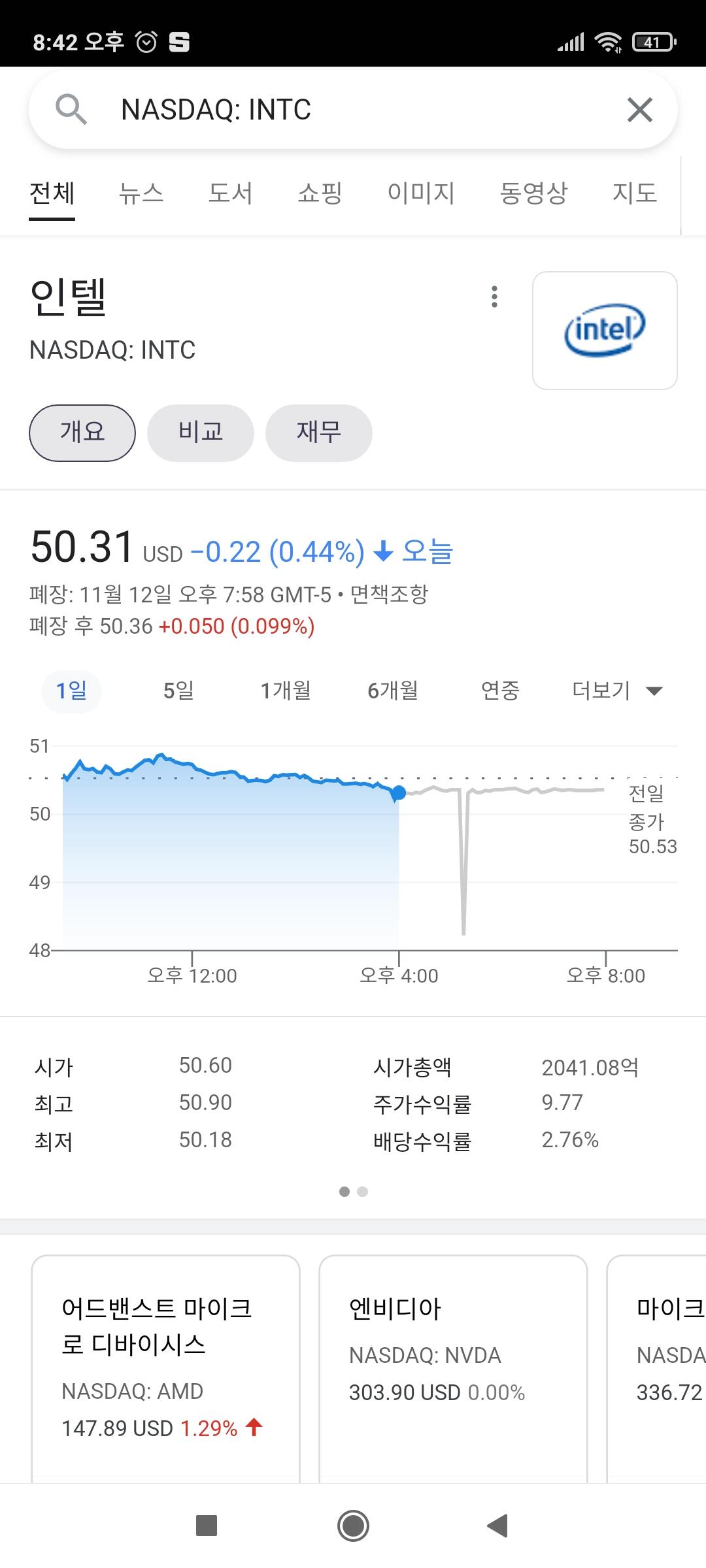706x1568 pixels.
Task: Switch to the 뉴스 tab
Action: coord(141,193)
